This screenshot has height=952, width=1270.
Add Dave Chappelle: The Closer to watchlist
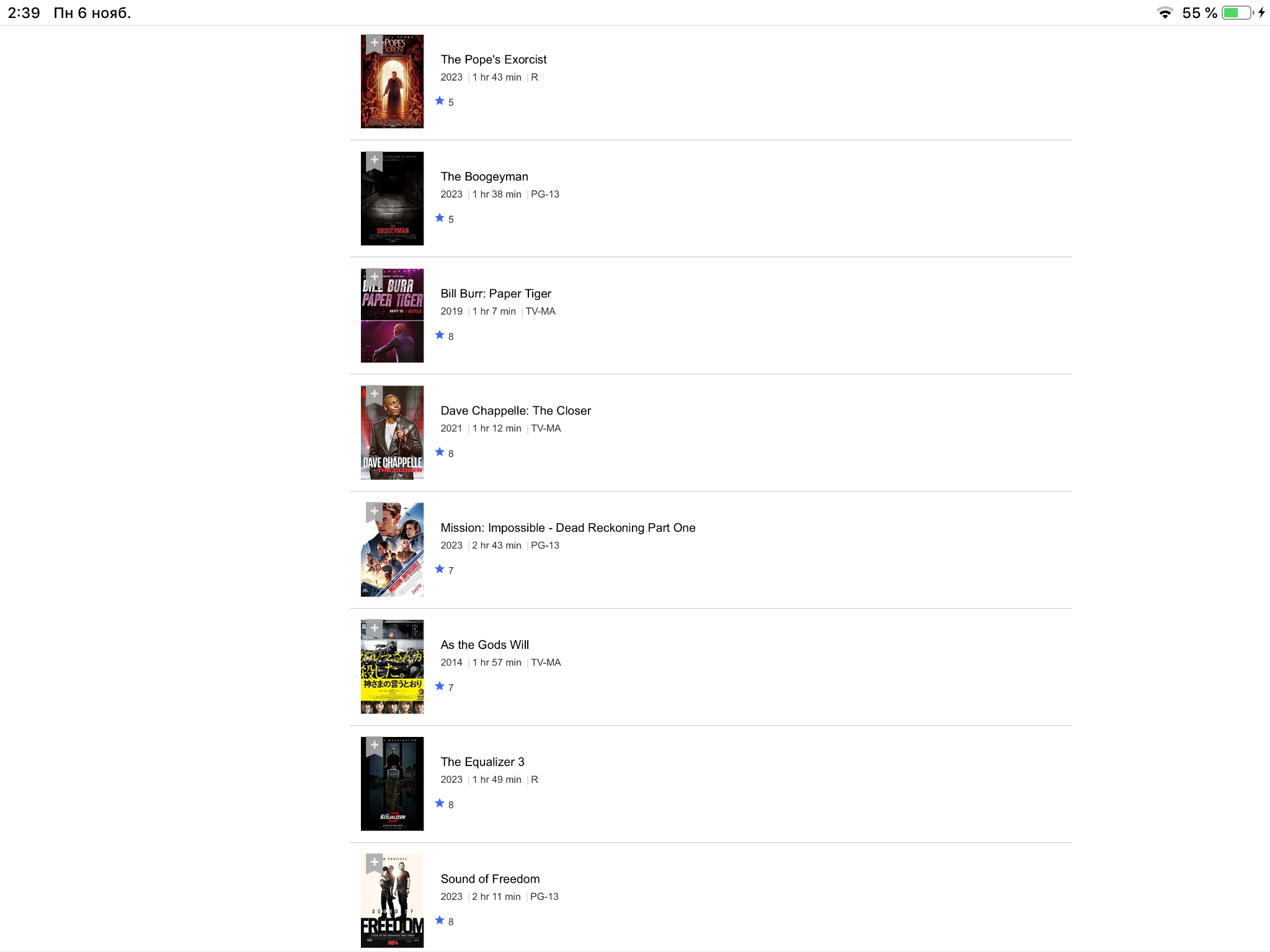pos(374,394)
